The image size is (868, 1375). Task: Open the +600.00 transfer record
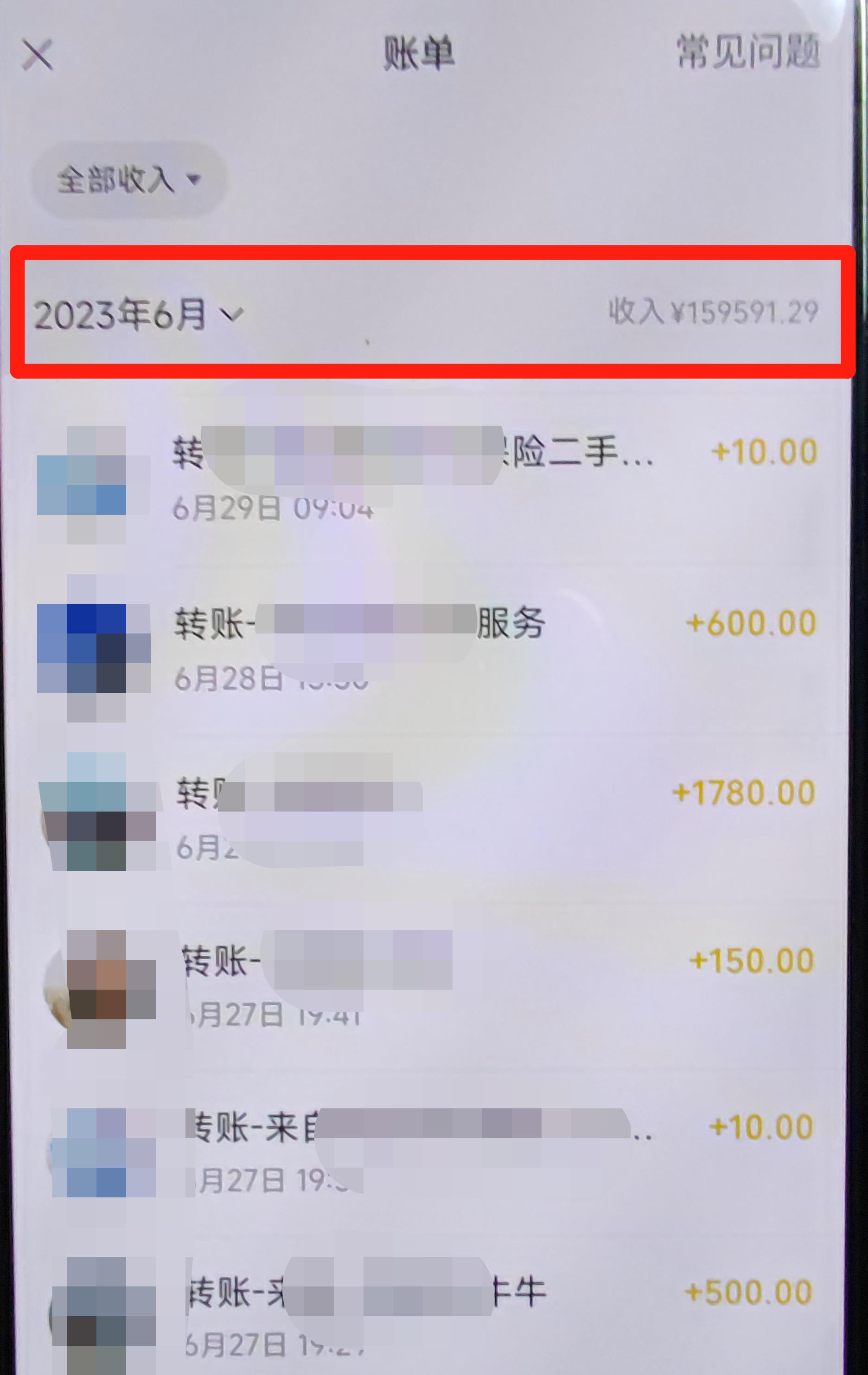coord(434,648)
